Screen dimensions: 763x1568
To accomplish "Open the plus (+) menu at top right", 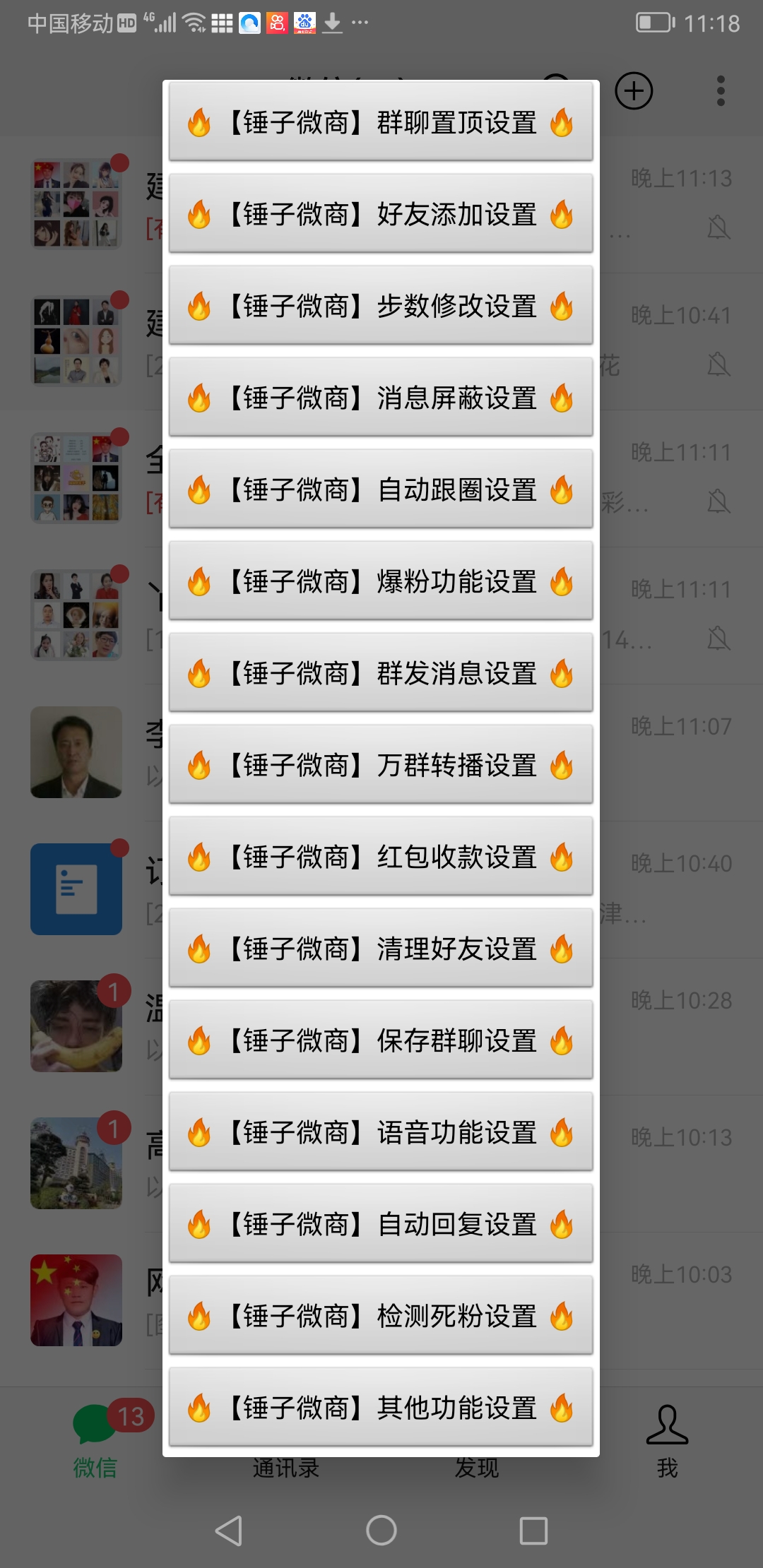I will [x=633, y=91].
